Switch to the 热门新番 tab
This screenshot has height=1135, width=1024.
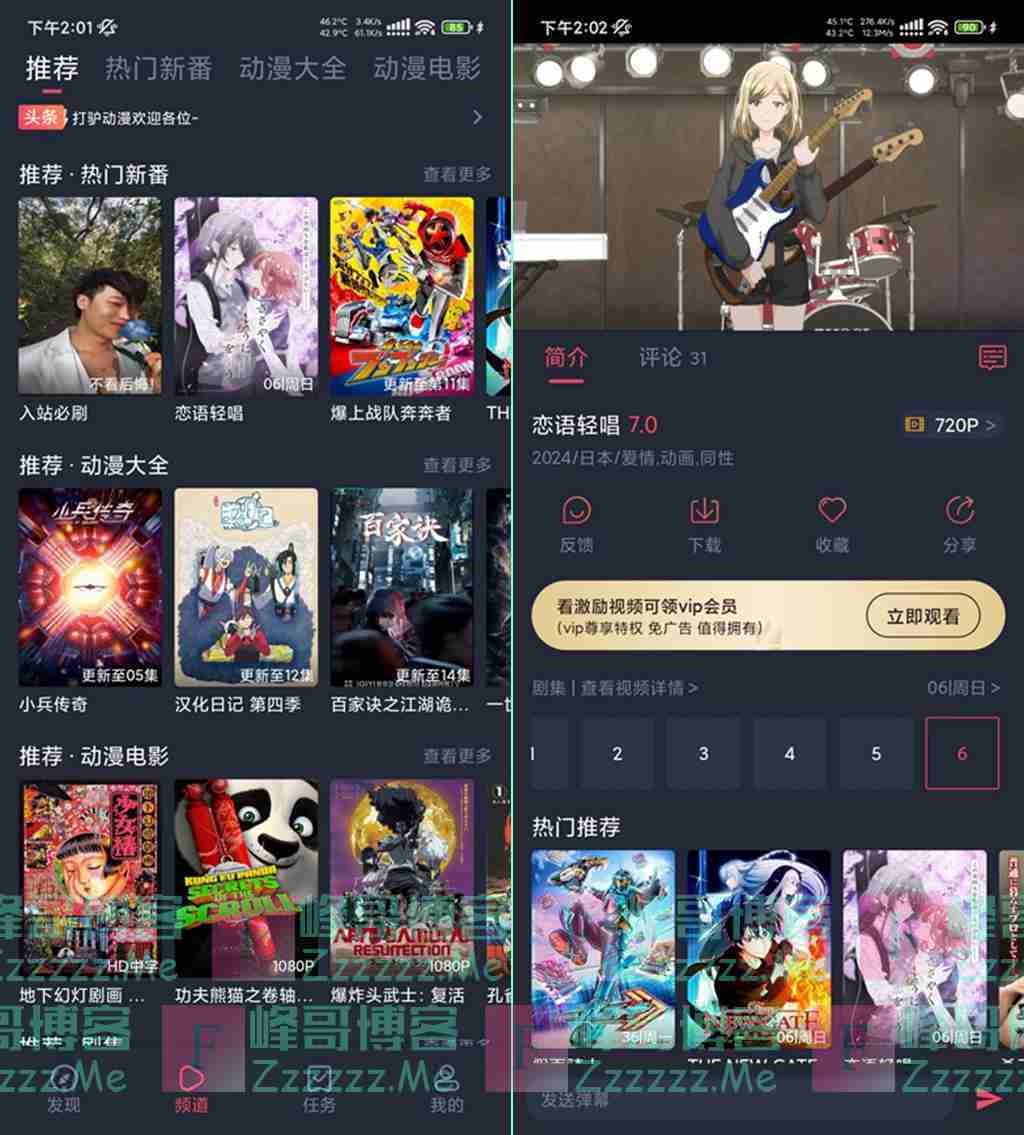tap(159, 68)
